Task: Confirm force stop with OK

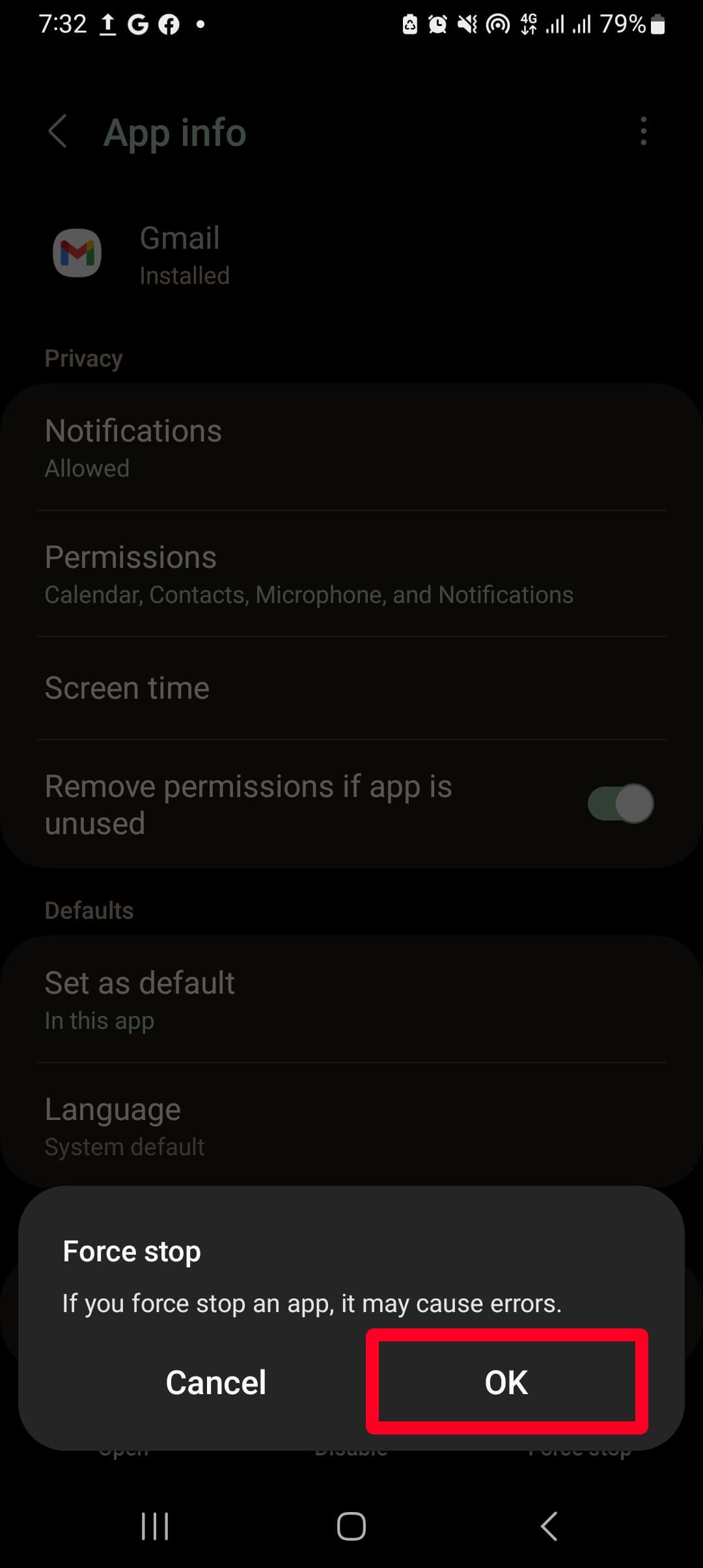Action: click(506, 1382)
